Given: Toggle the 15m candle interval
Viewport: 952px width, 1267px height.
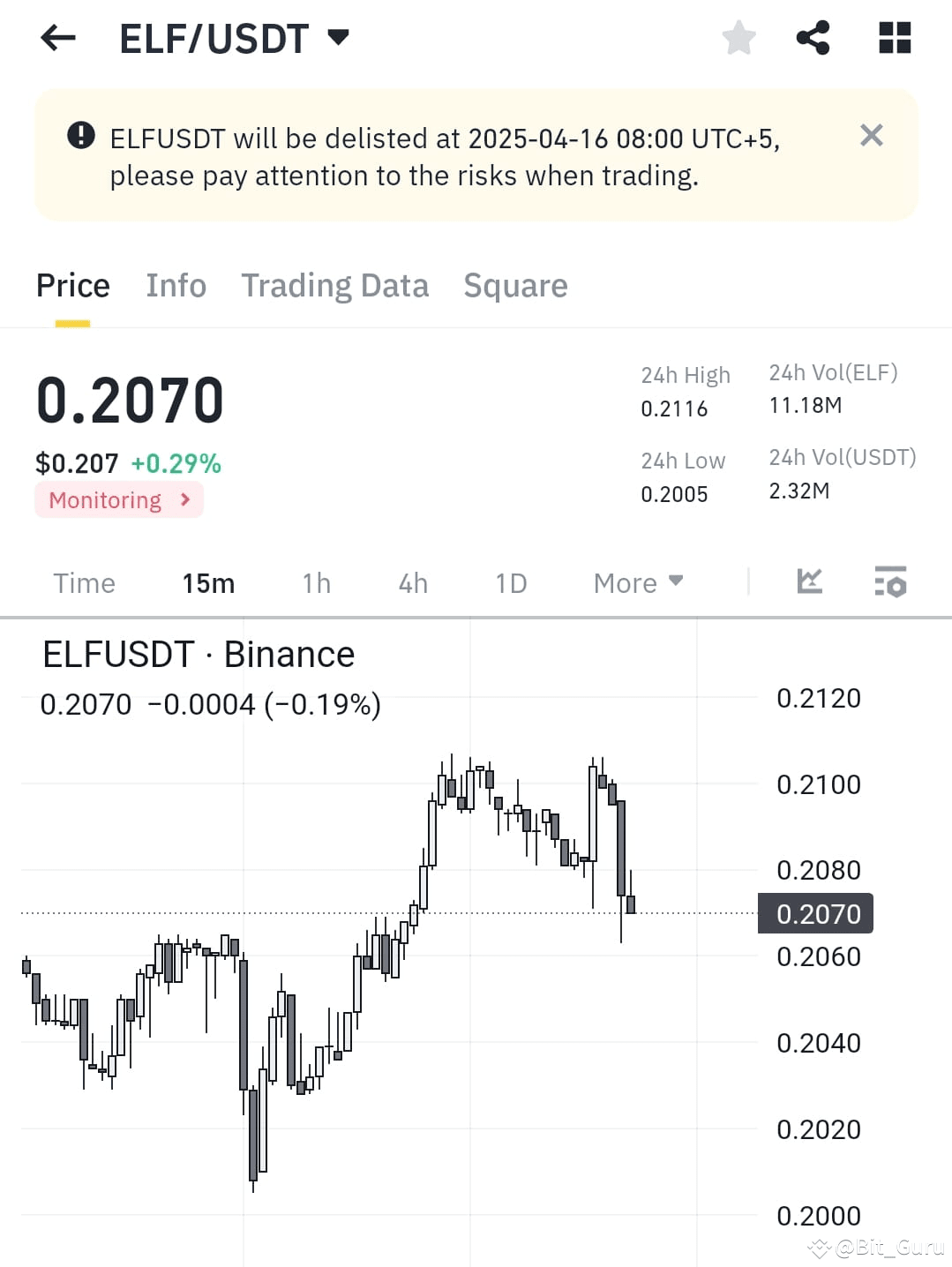Looking at the screenshot, I should pyautogui.click(x=208, y=581).
